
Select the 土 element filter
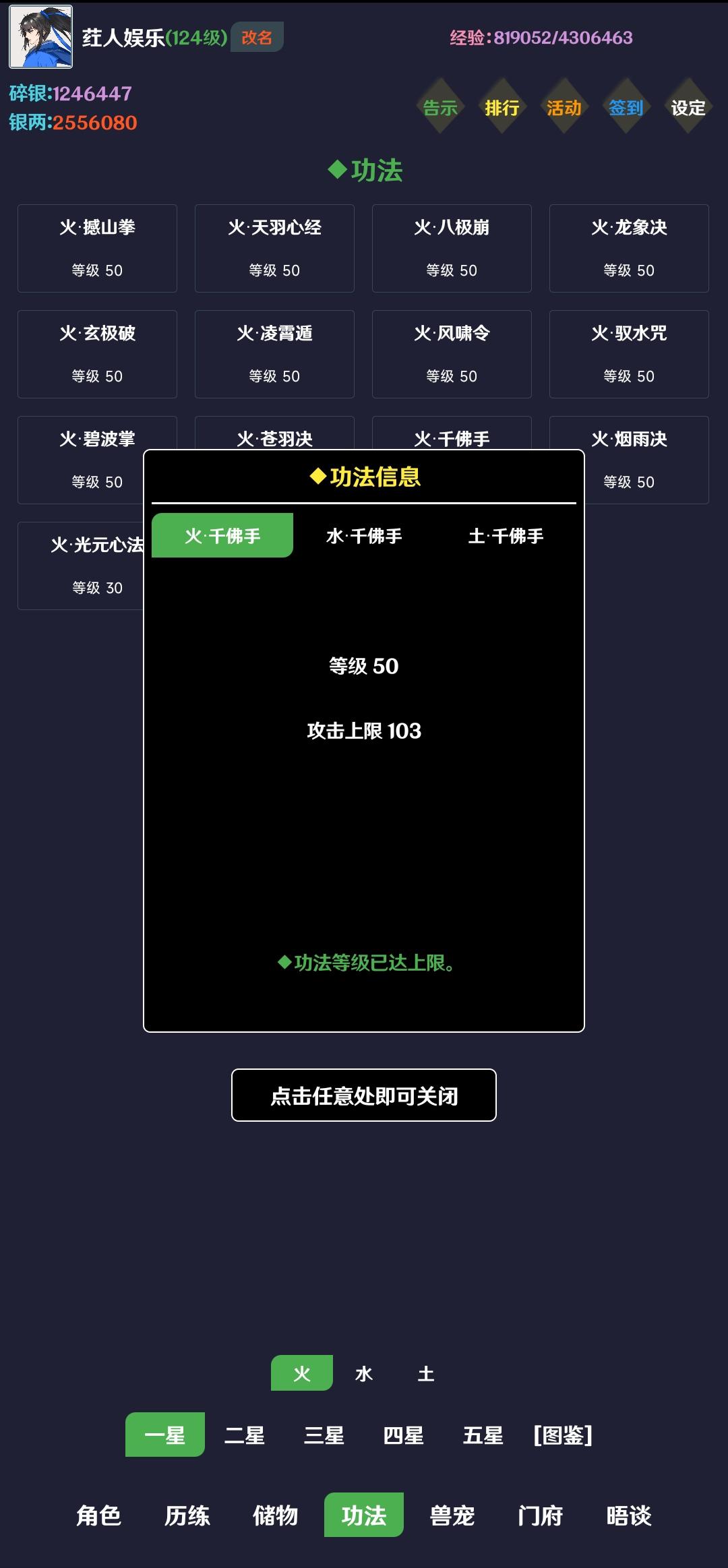[x=426, y=1373]
